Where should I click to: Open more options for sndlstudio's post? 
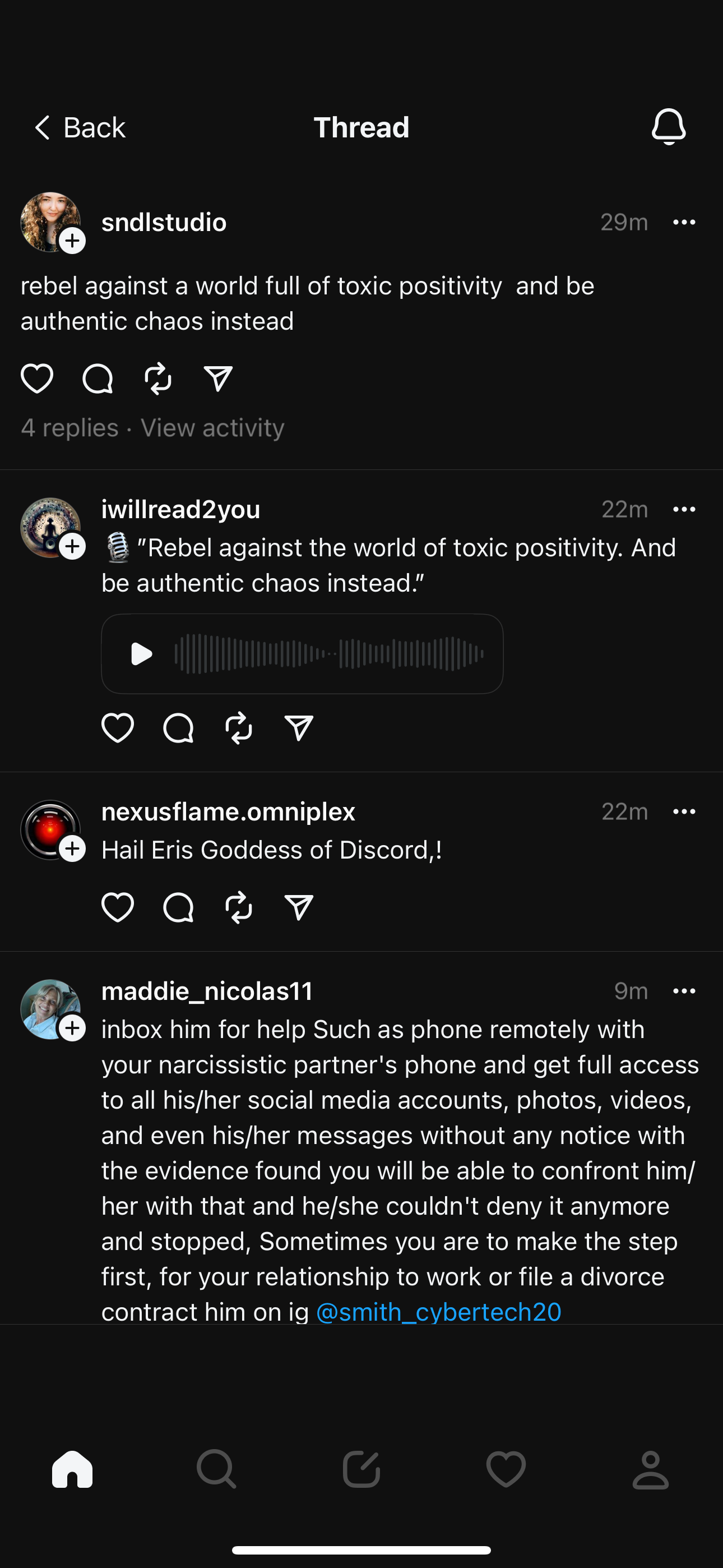(684, 222)
